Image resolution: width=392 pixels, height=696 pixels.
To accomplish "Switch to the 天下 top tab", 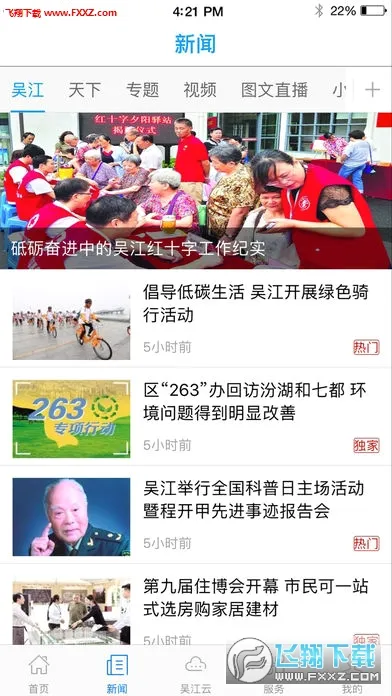I will coord(85,90).
